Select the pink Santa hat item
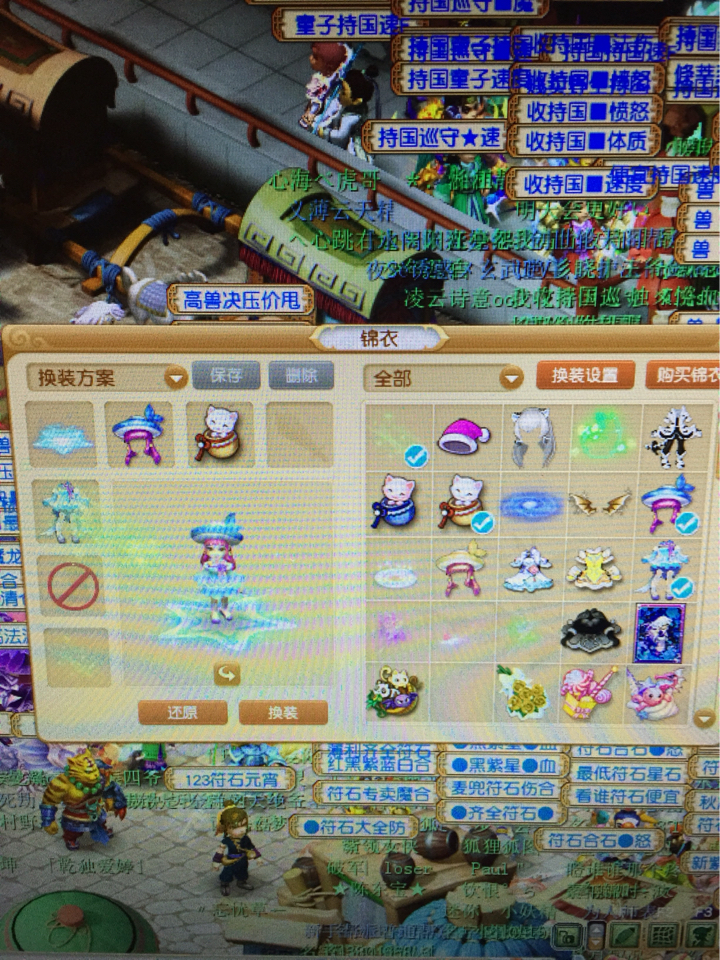Viewport: 720px width, 960px height. [x=463, y=436]
